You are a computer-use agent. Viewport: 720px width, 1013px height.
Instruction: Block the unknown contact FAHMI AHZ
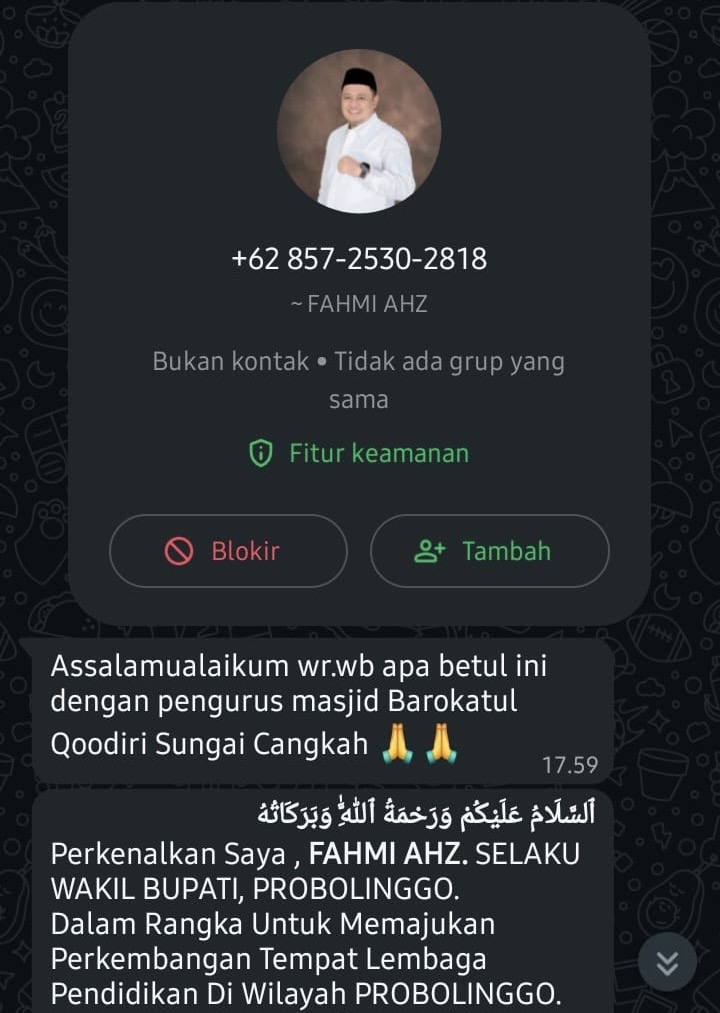point(228,551)
